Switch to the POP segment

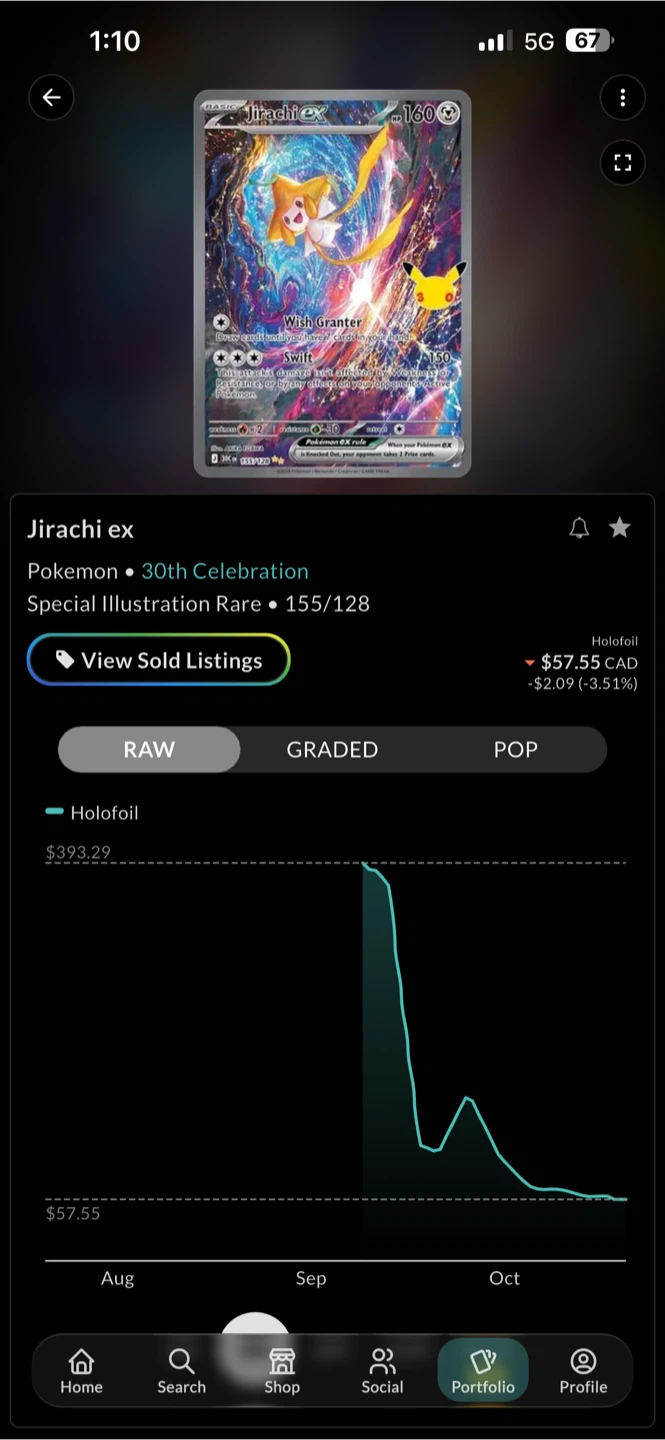(x=515, y=749)
